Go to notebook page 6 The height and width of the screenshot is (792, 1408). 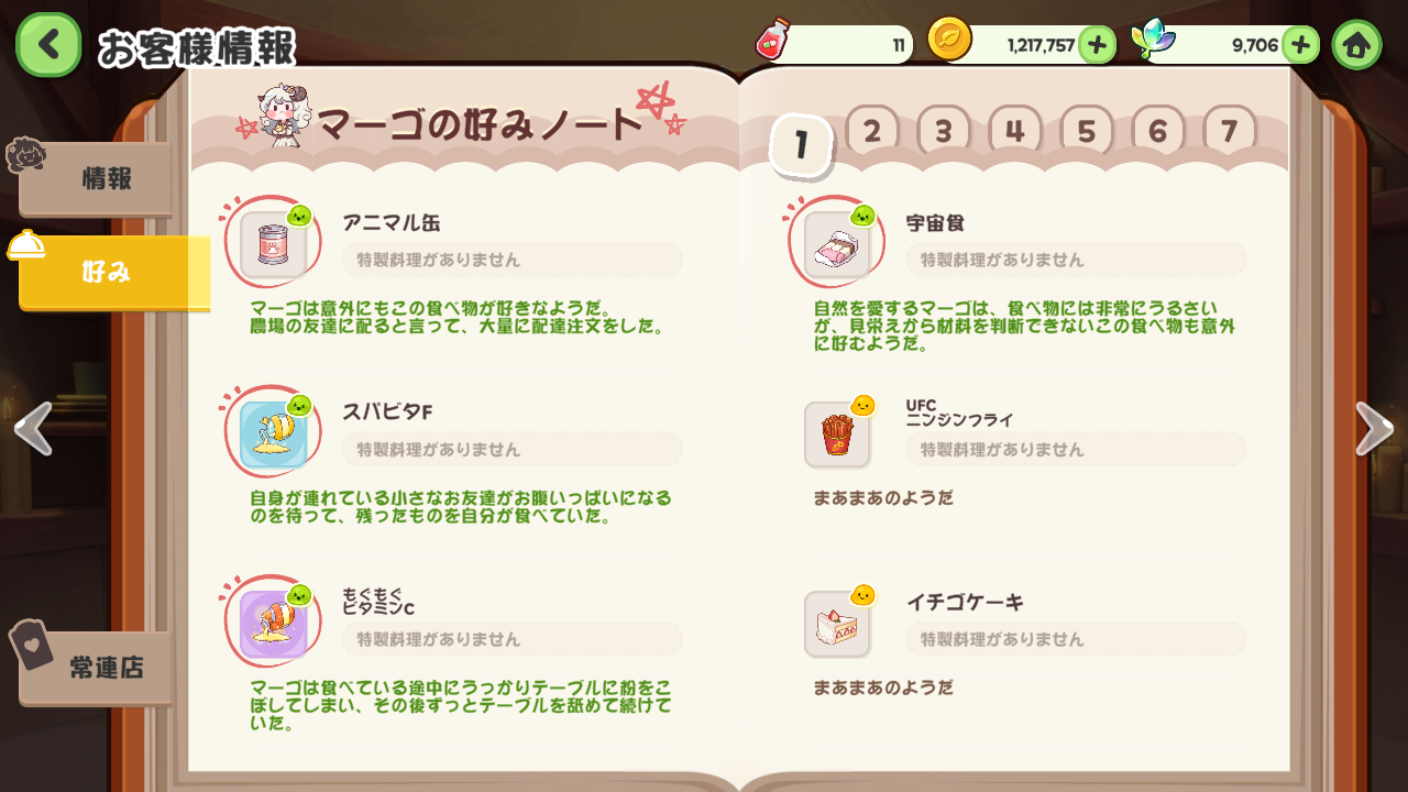(1158, 131)
